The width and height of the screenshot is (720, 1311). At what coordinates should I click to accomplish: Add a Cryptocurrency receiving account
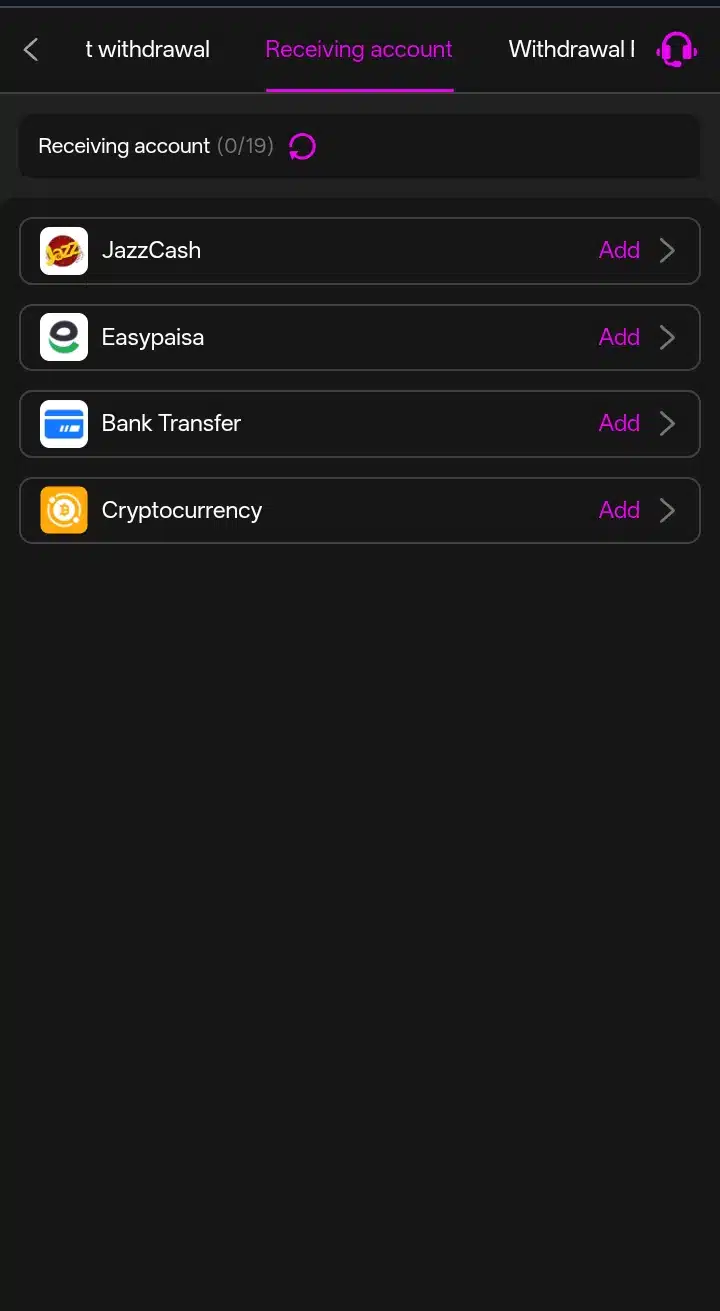coord(360,510)
